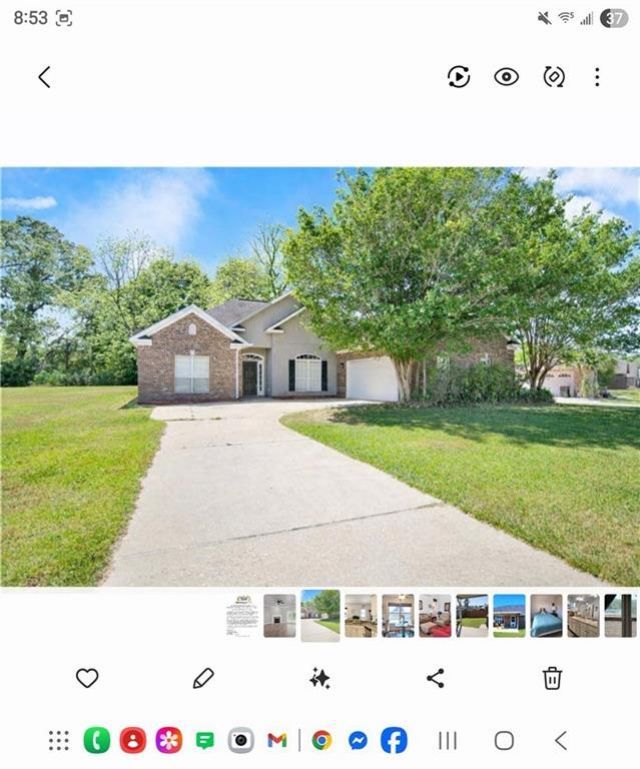Launch Chrome from the taskbar
The height and width of the screenshot is (769, 640).
tap(322, 740)
